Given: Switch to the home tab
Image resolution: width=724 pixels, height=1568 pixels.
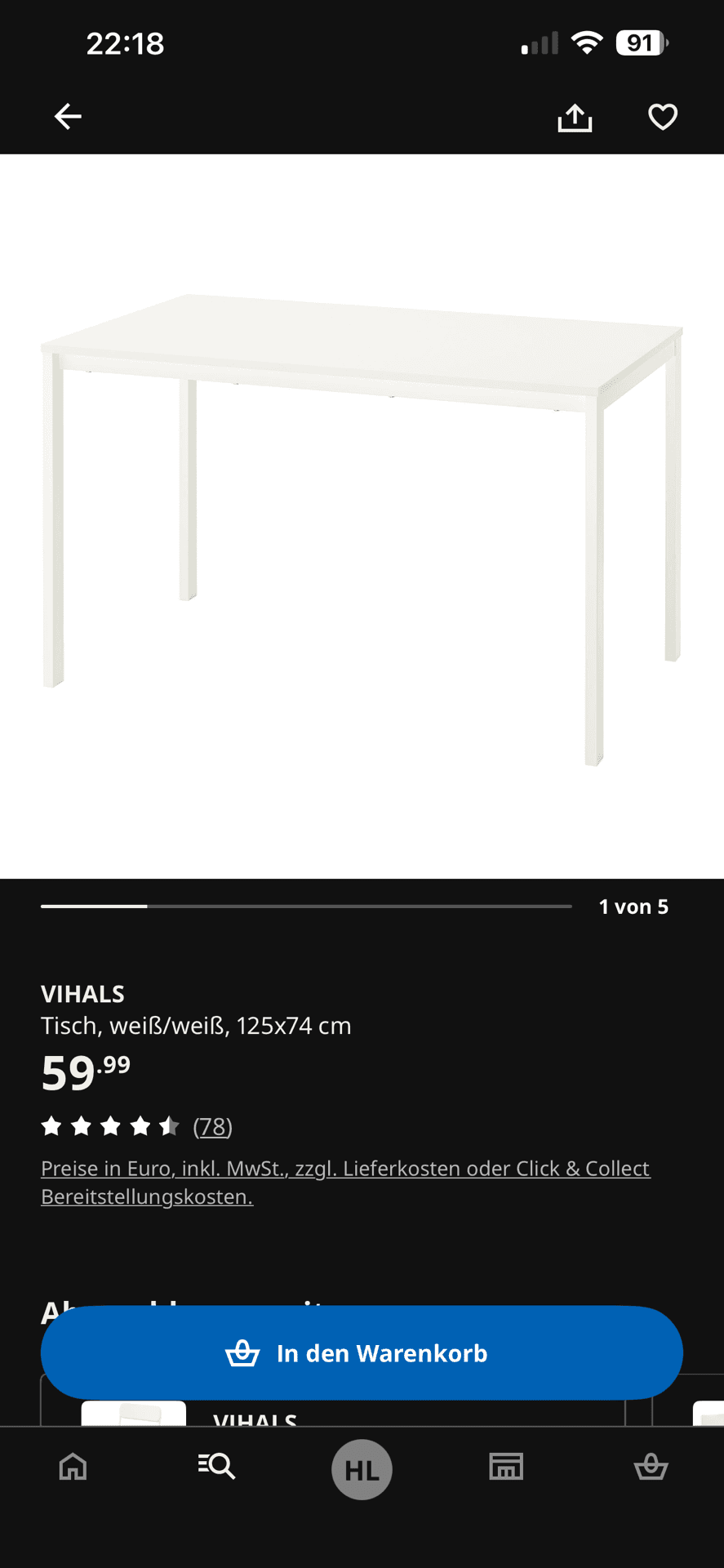Looking at the screenshot, I should pos(73,1467).
